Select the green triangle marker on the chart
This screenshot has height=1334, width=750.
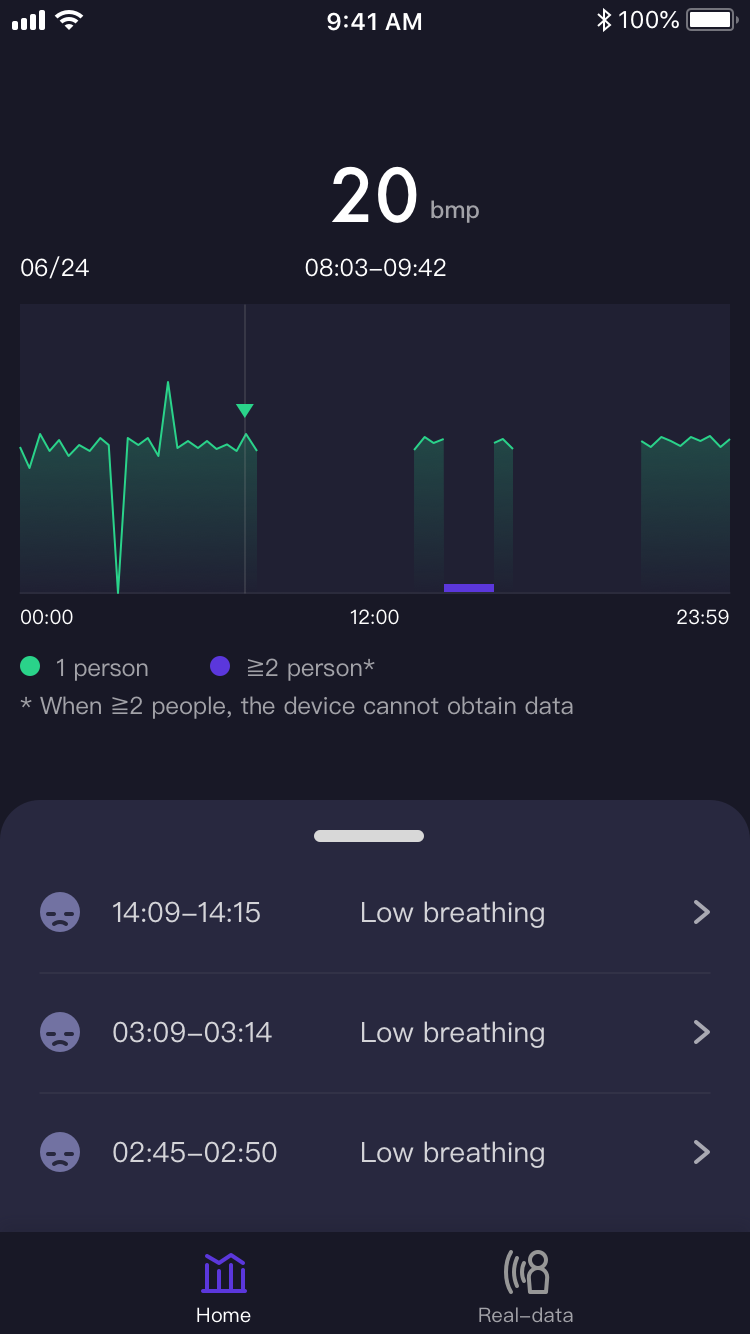pos(245,410)
